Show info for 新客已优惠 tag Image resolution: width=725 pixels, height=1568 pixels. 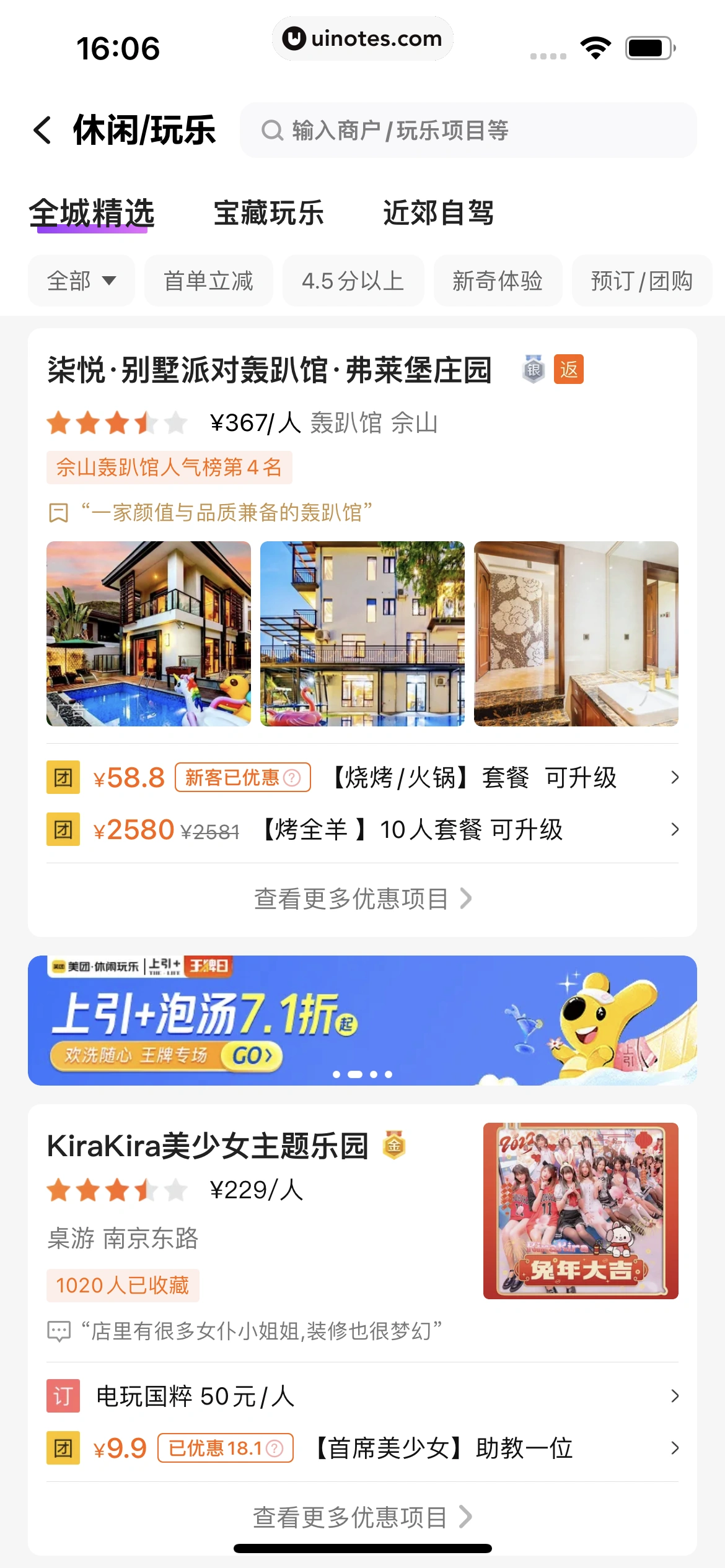292,778
